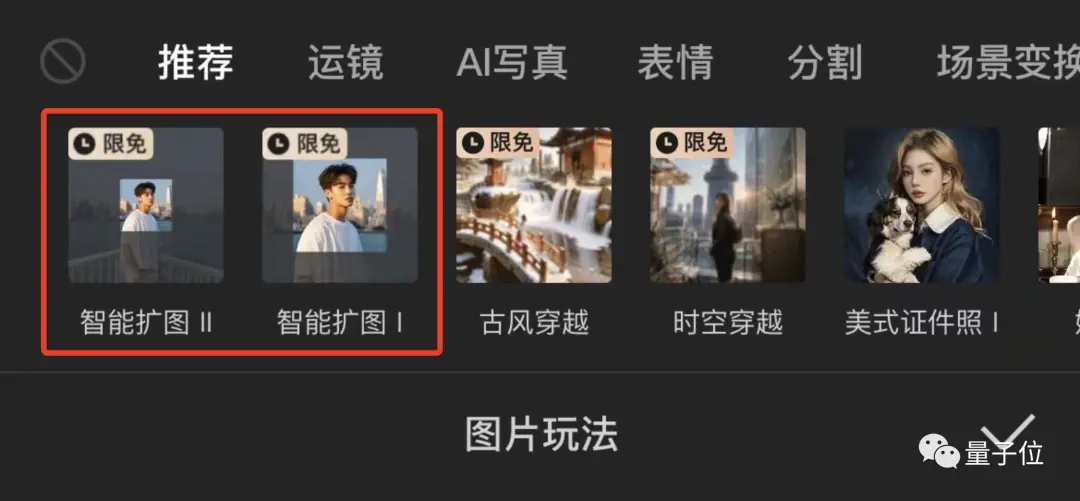Open the 分割 tab
This screenshot has width=1080, height=501.
[824, 62]
